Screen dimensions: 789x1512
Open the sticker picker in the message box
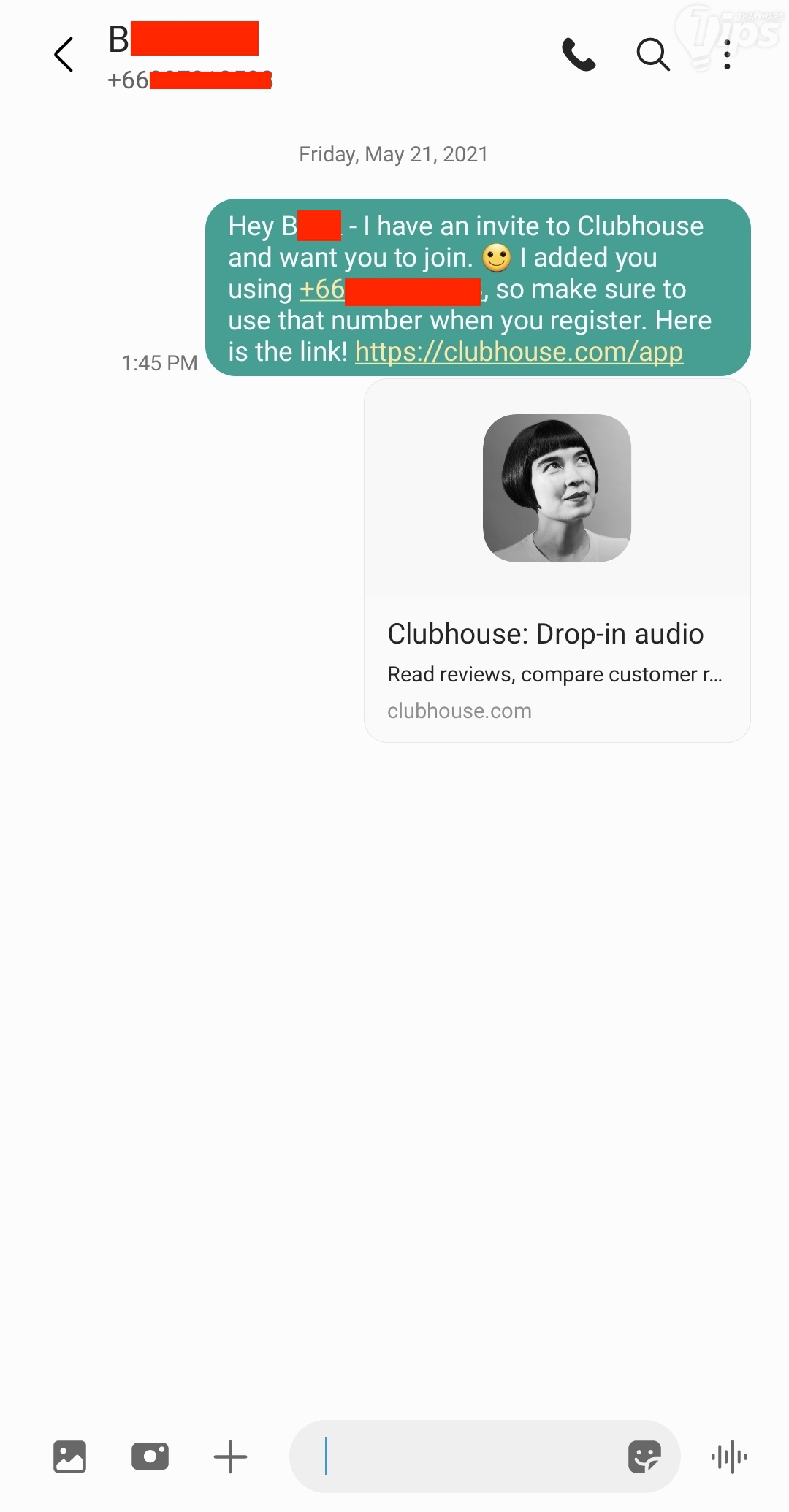[x=644, y=1457]
